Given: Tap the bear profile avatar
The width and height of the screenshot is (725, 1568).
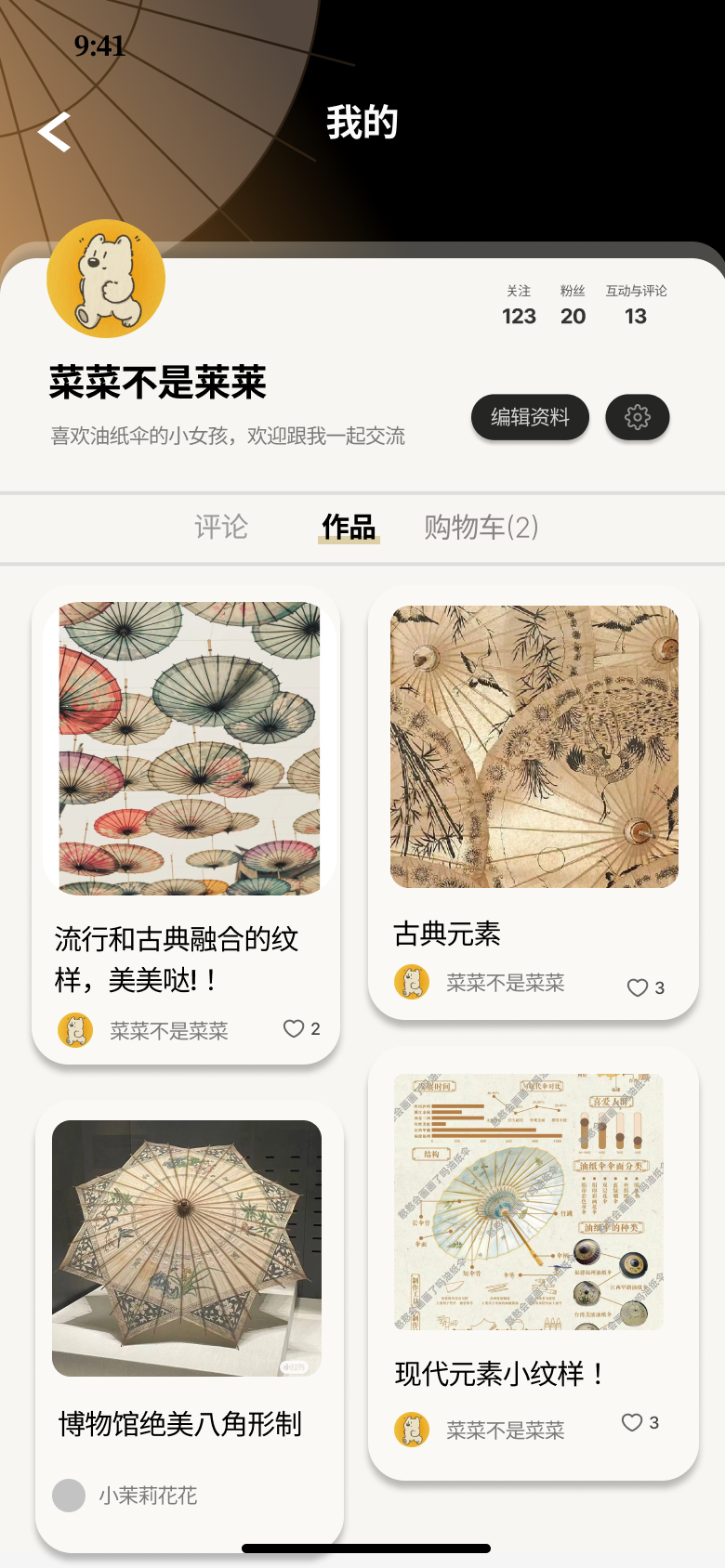Looking at the screenshot, I should [106, 279].
